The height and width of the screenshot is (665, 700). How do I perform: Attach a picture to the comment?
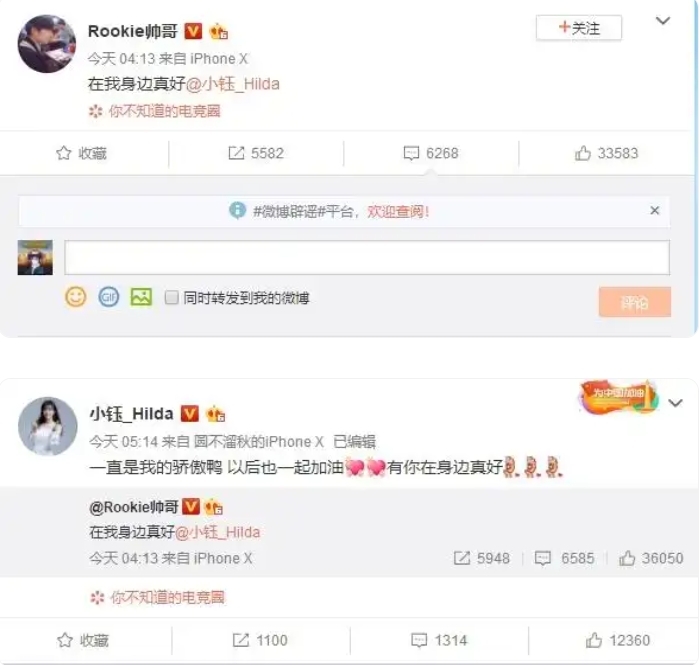pos(141,297)
